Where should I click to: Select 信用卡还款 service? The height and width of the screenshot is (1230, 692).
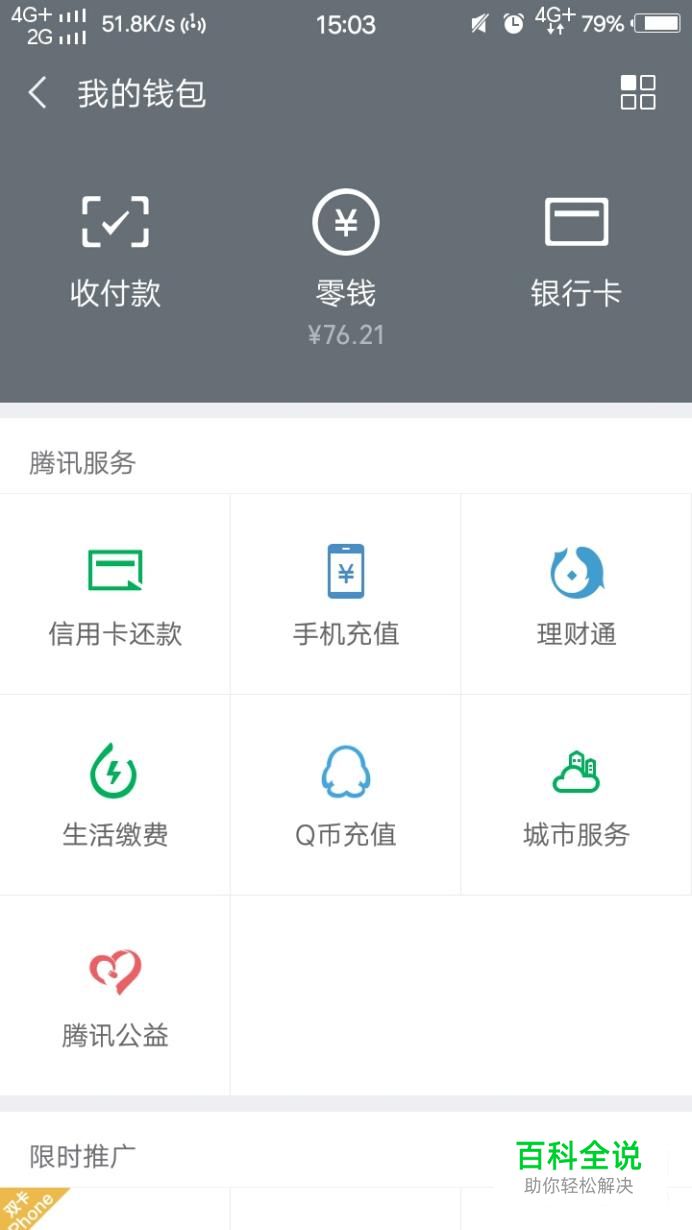[115, 594]
